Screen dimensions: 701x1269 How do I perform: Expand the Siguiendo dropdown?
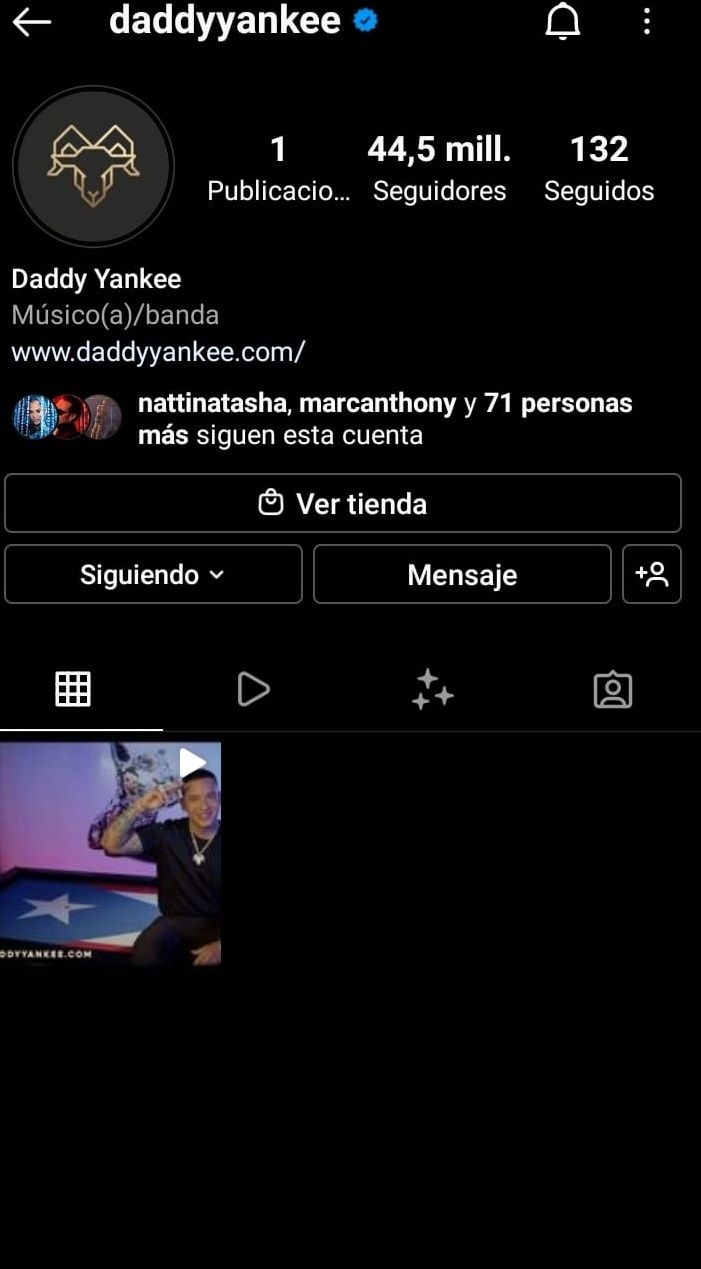point(153,574)
